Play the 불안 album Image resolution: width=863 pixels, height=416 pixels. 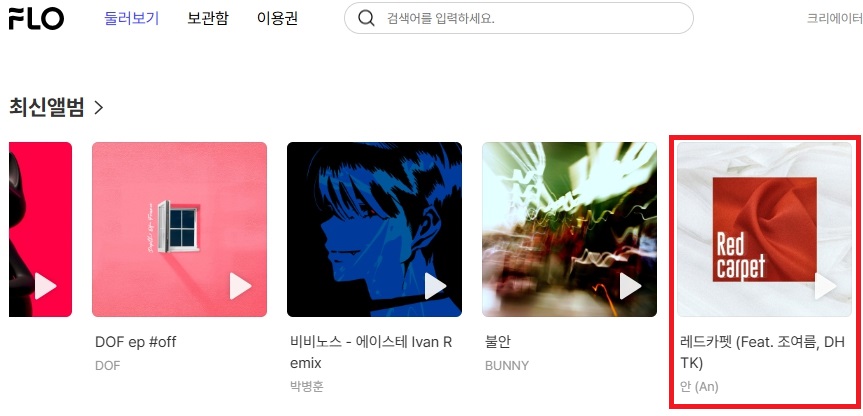tap(630, 287)
